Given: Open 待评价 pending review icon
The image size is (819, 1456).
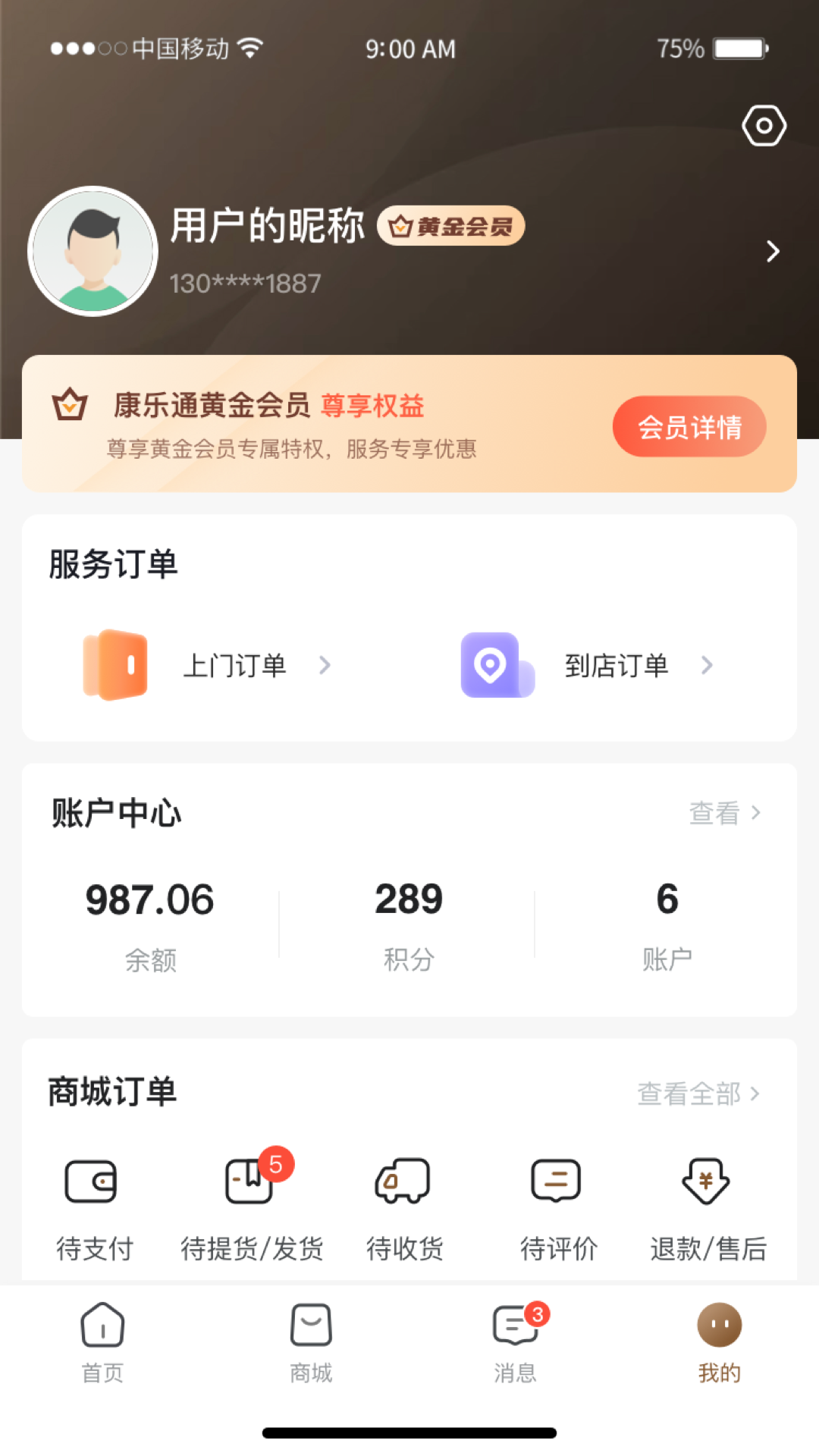Looking at the screenshot, I should pos(557,1181).
